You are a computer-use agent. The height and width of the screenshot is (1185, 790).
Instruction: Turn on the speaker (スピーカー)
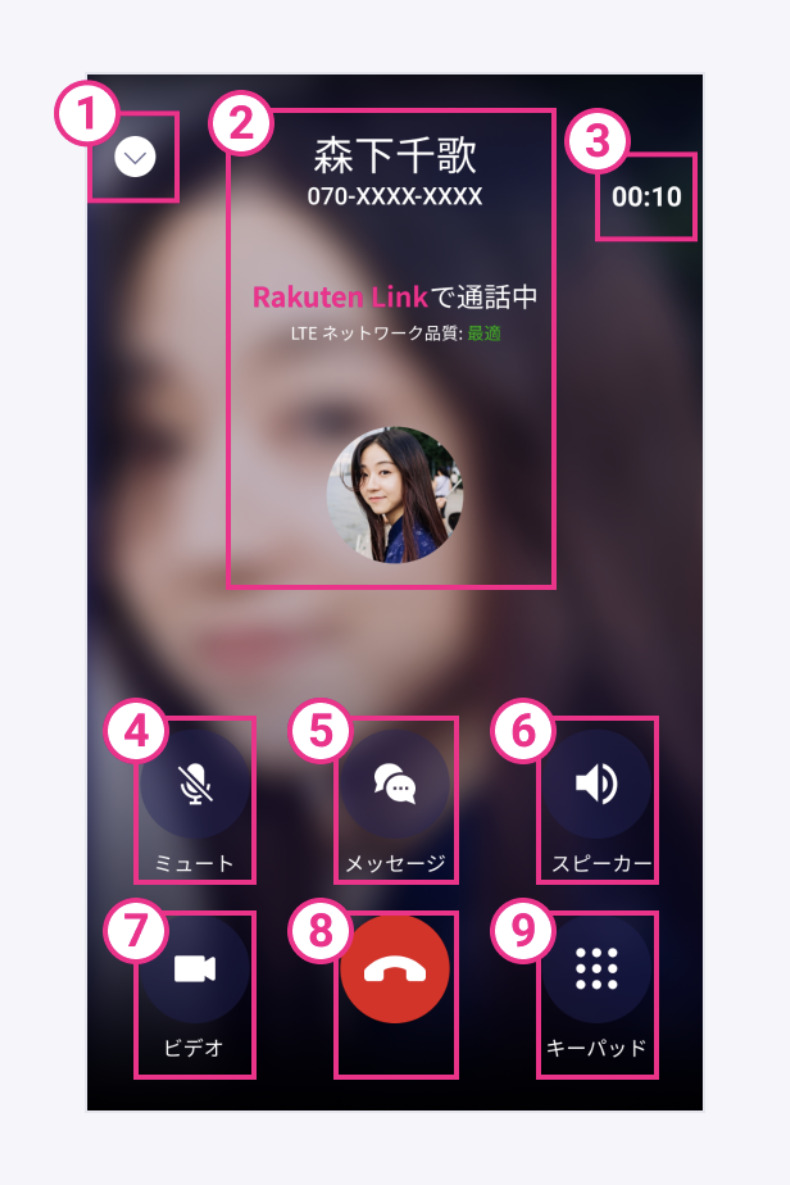[x=597, y=786]
